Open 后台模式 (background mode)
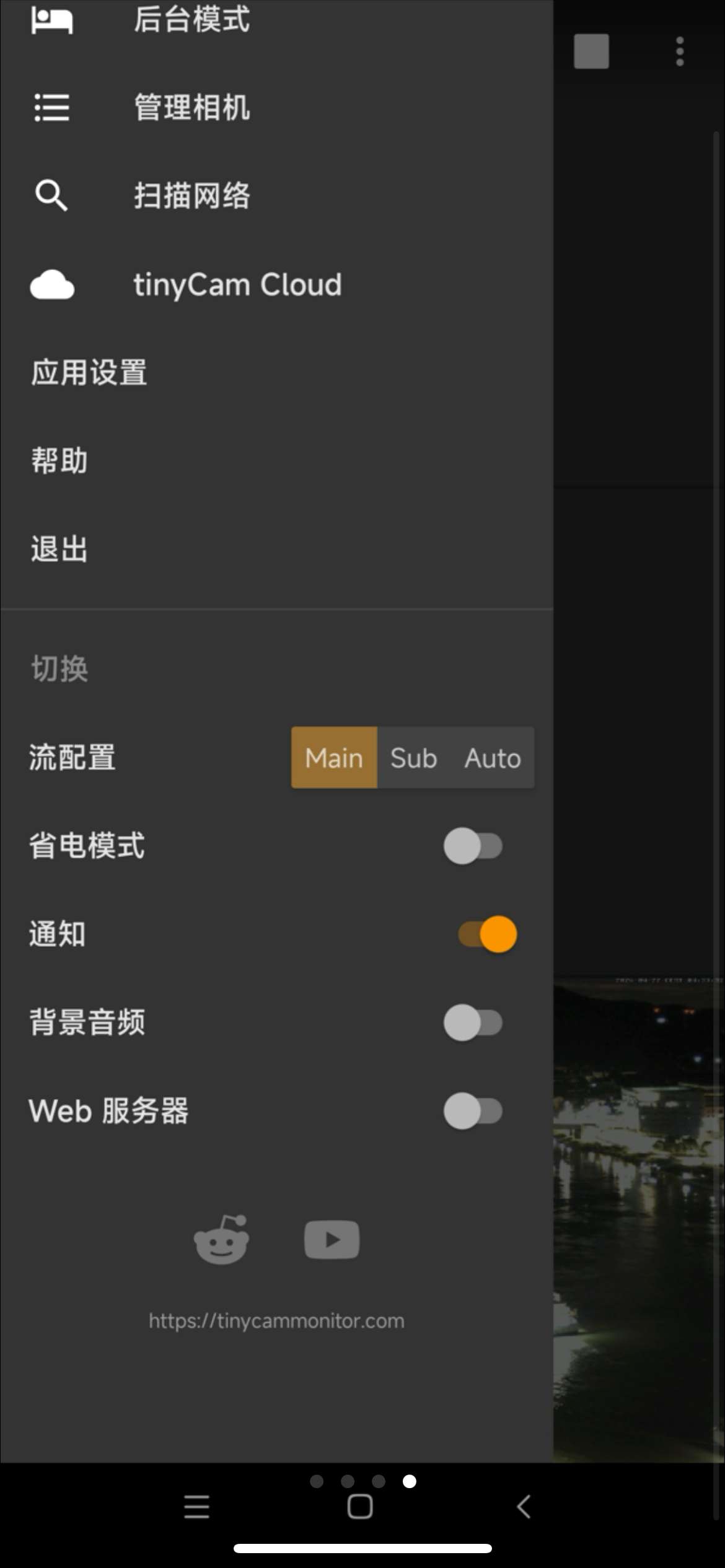This screenshot has height=1568, width=725. [x=191, y=20]
